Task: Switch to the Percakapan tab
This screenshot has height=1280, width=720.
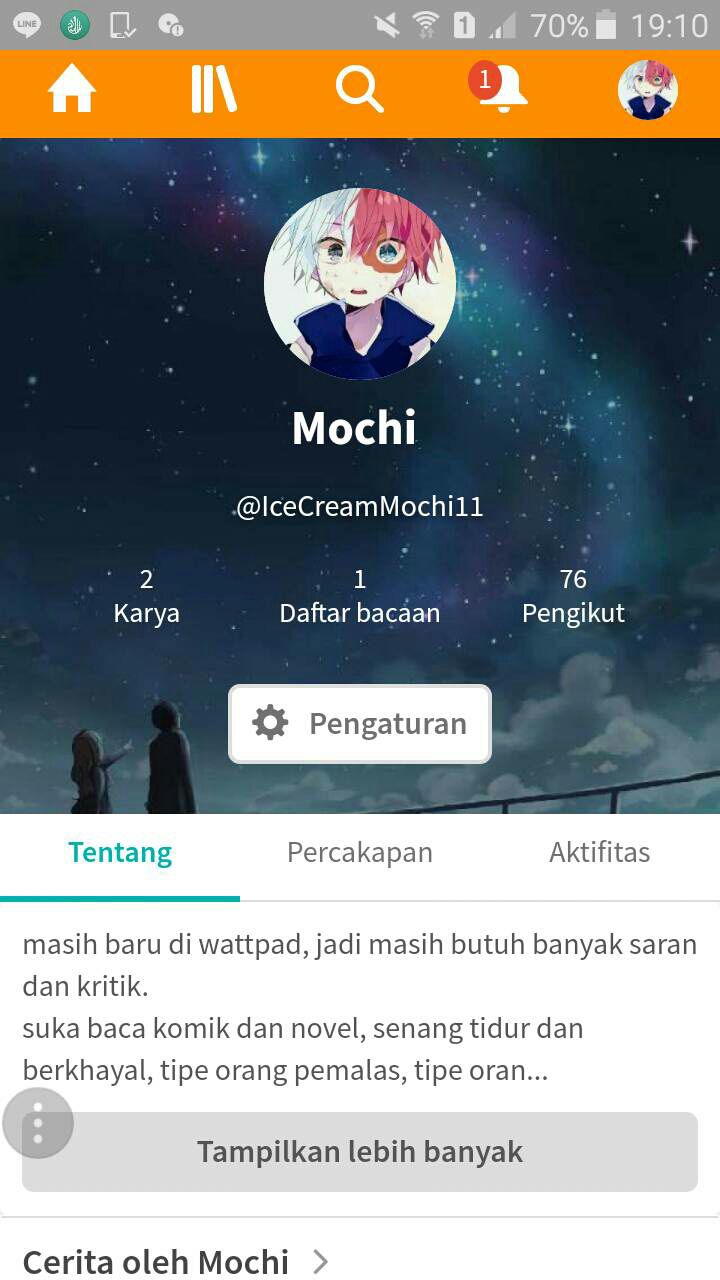Action: 360,852
